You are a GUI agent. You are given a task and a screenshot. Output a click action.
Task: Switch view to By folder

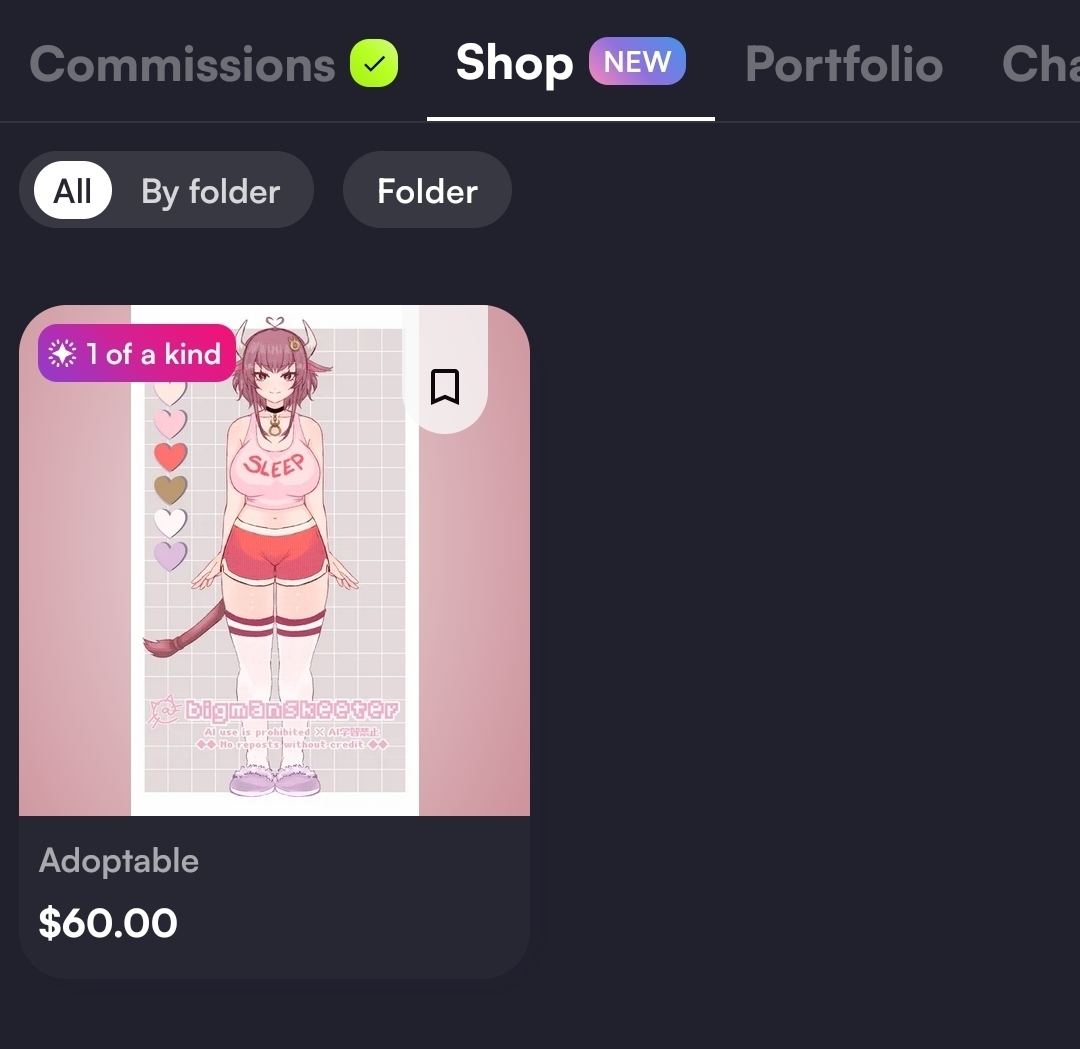tap(210, 190)
